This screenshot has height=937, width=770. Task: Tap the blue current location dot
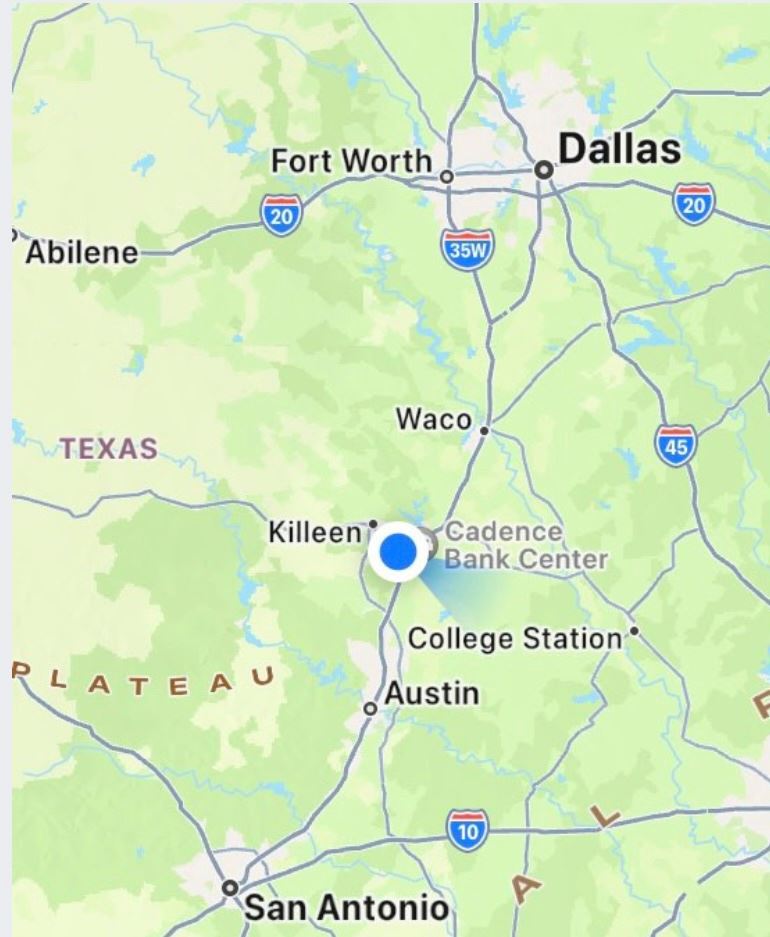click(x=398, y=551)
